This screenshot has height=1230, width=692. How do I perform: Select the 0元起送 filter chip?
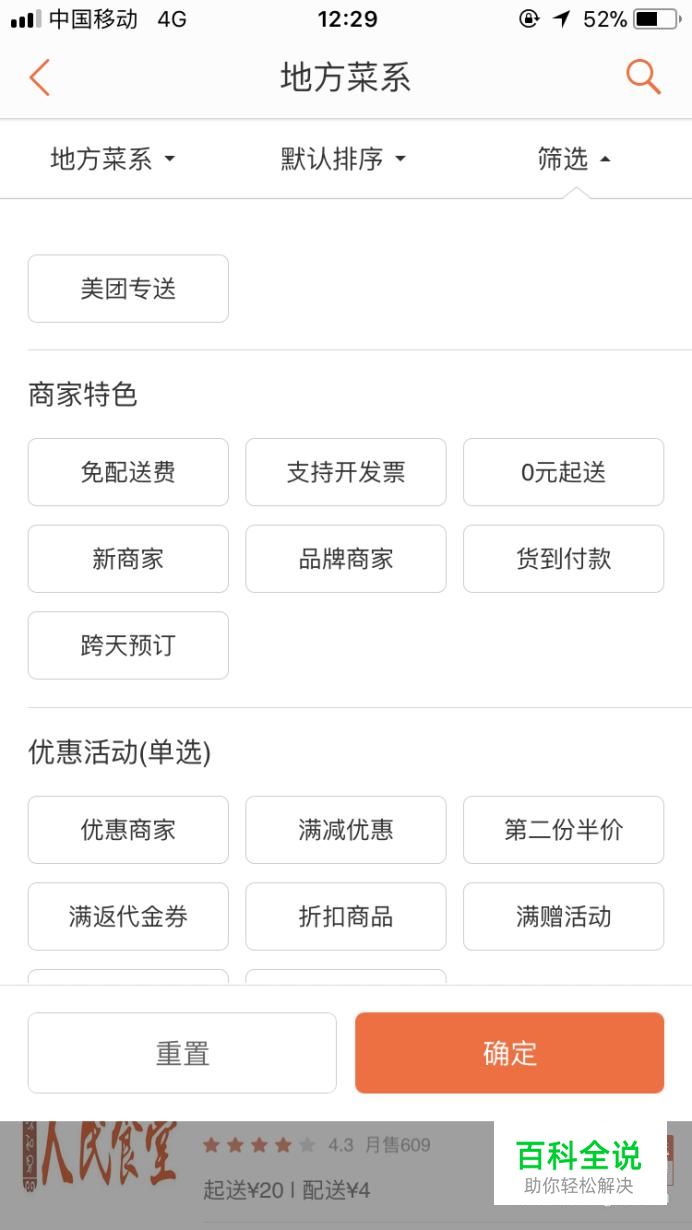(x=563, y=472)
